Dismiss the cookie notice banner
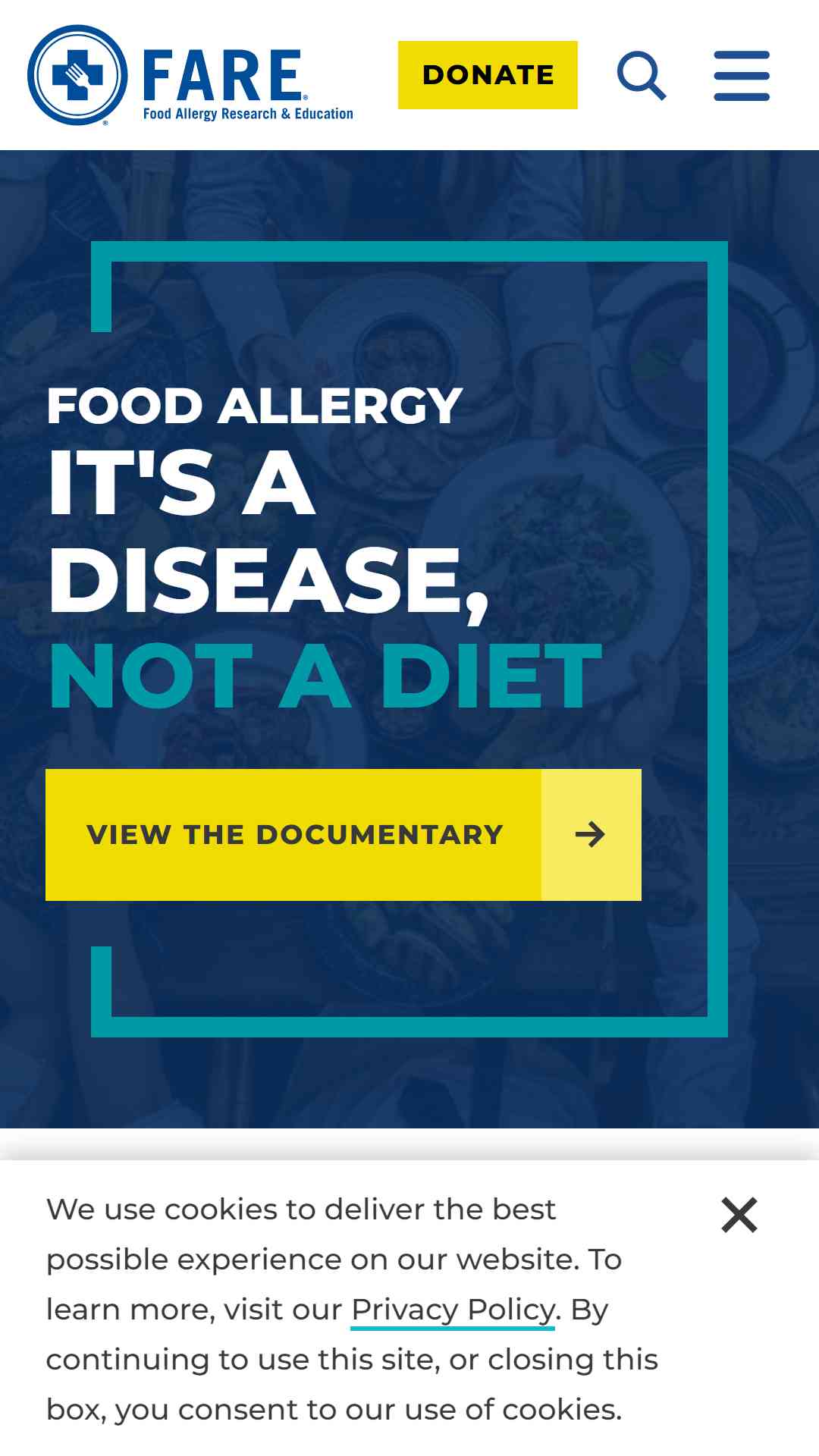This screenshot has width=819, height=1456. coord(739,1215)
